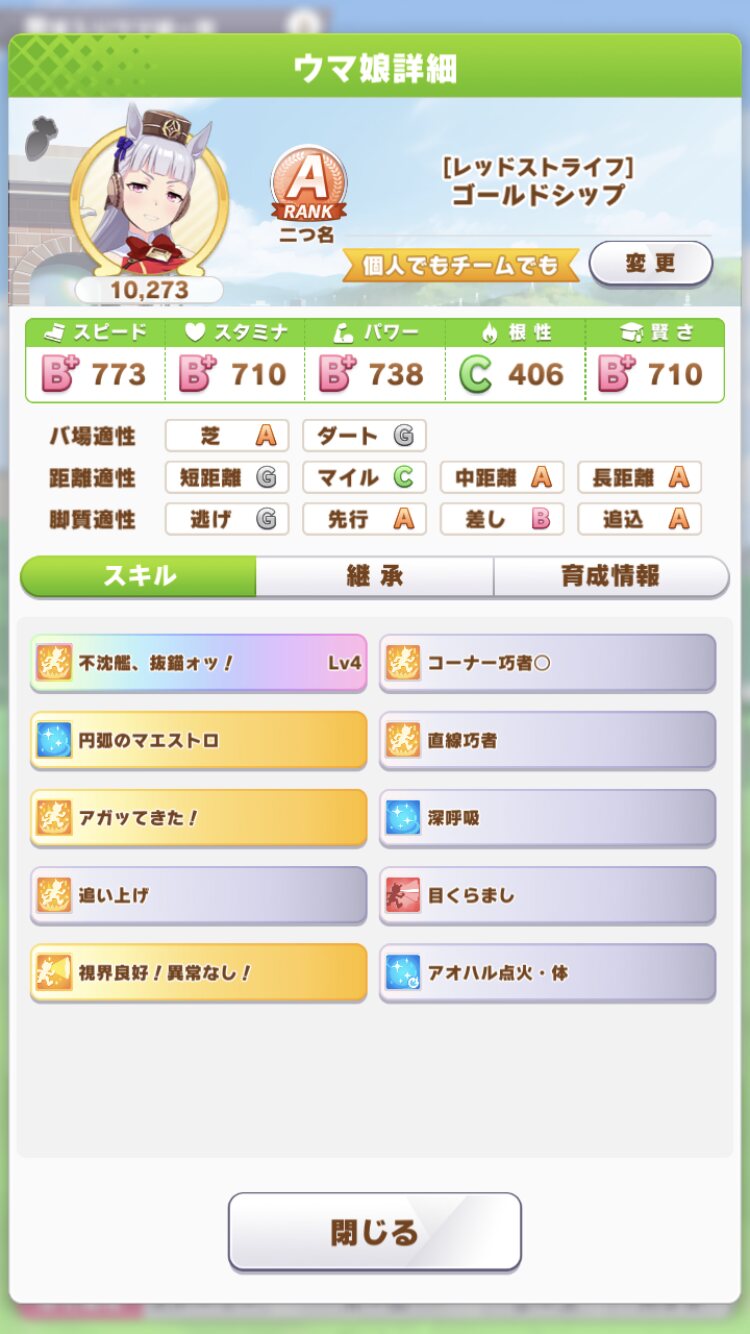The height and width of the screenshot is (1334, 750).
Task: Tap the アガッてきた！ skill
Action: [198, 817]
